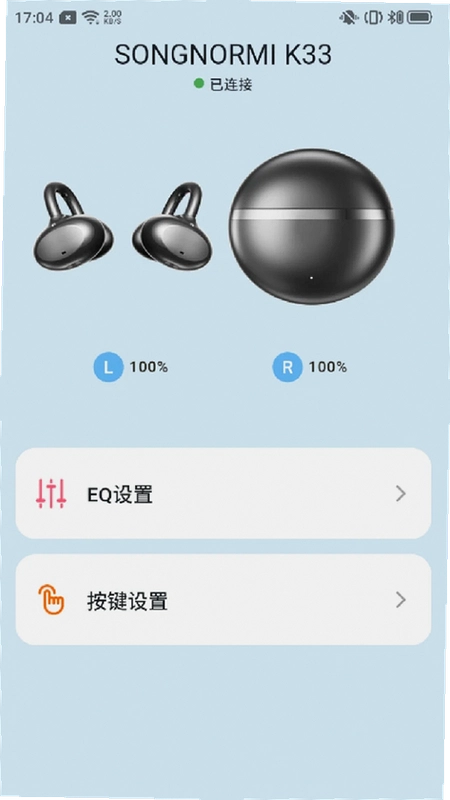Screen dimensions: 450x800
Task: Open the EQ设置 row
Action: click(x=223, y=493)
